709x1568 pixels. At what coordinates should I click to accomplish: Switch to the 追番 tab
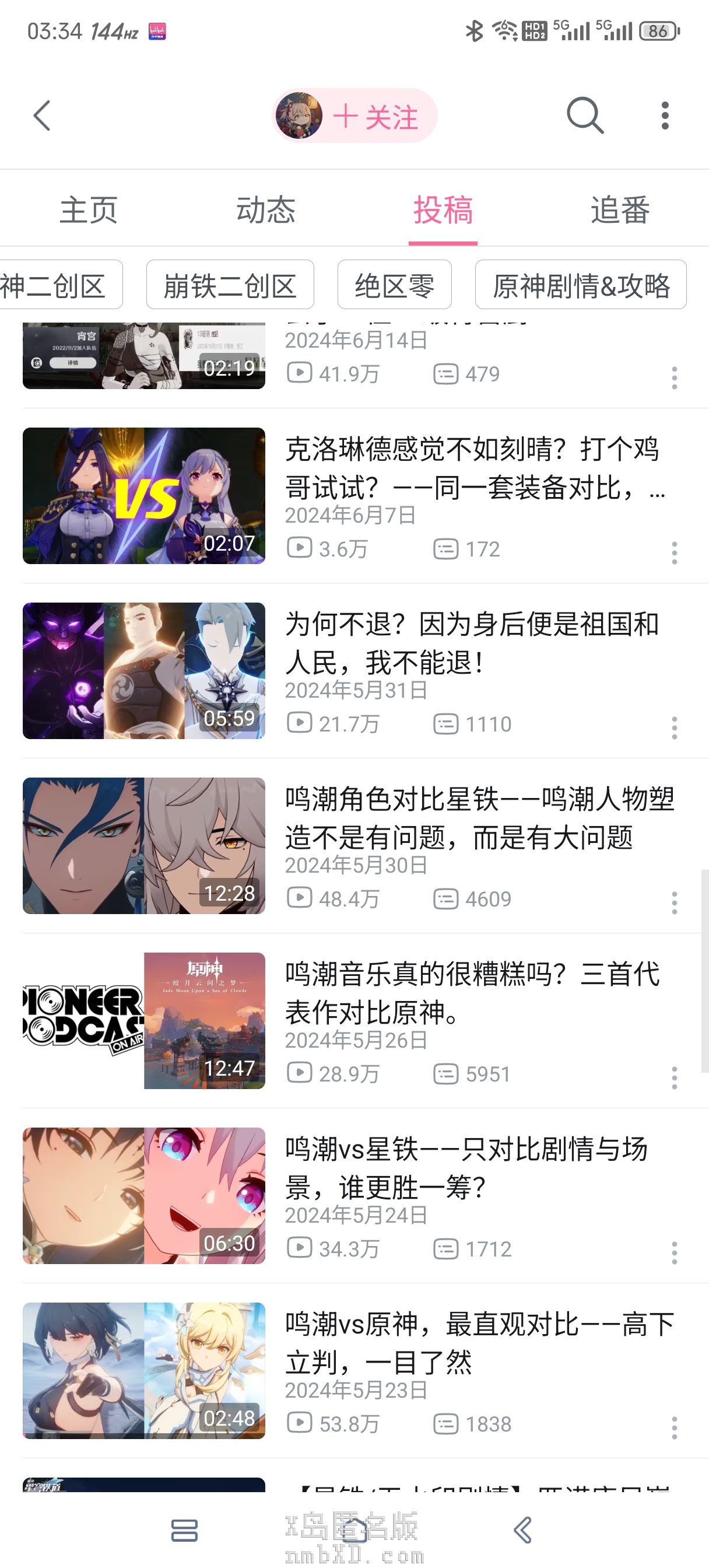click(620, 210)
